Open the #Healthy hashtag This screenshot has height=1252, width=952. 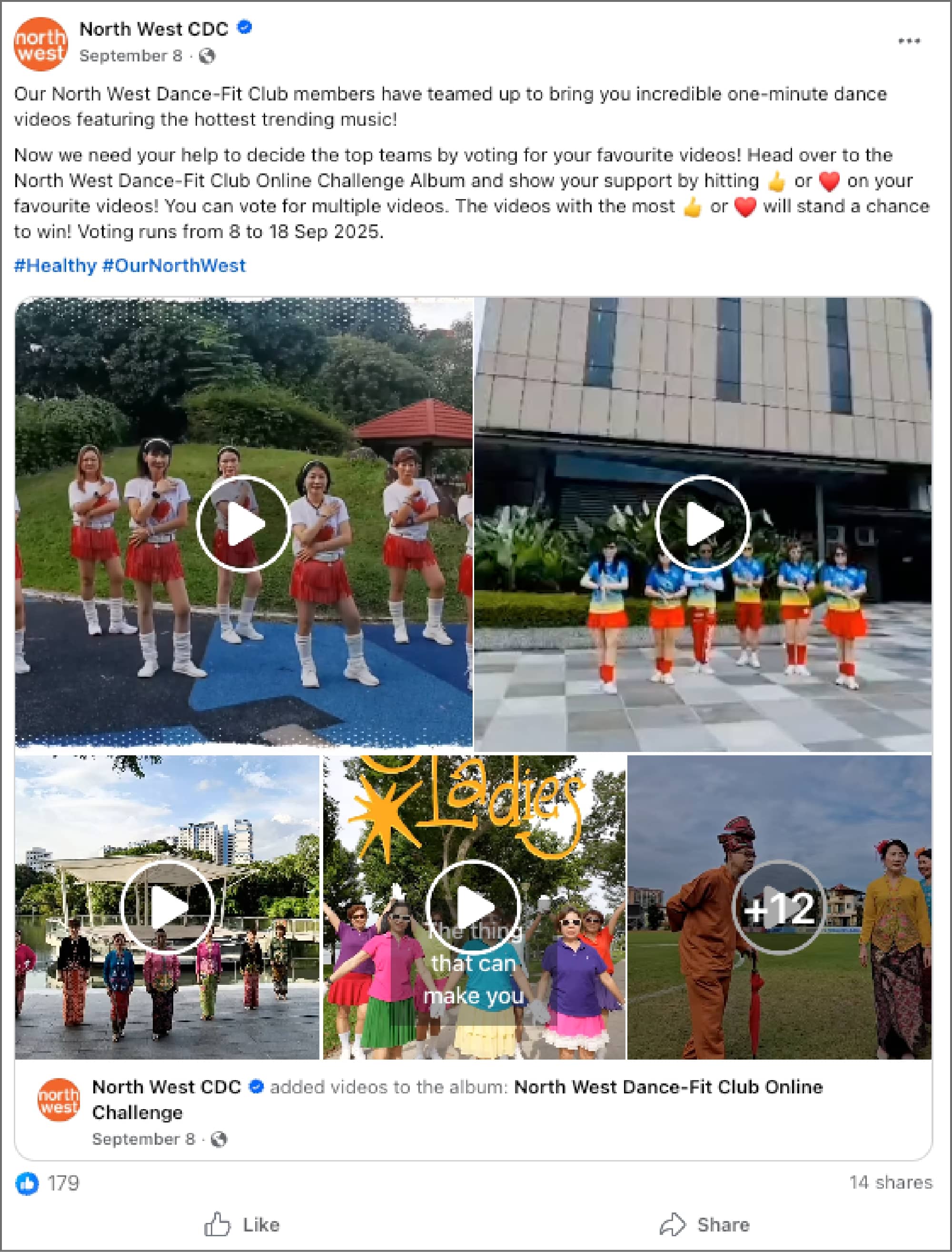pos(55,265)
